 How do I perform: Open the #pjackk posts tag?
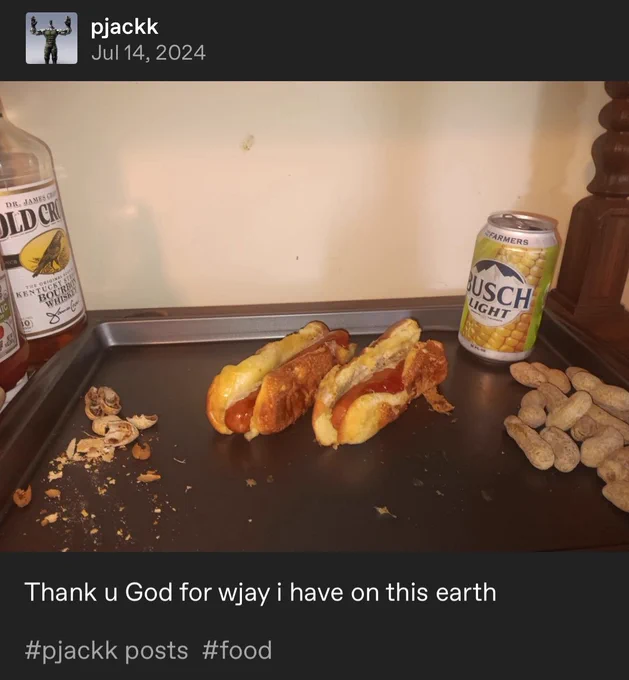click(x=106, y=650)
